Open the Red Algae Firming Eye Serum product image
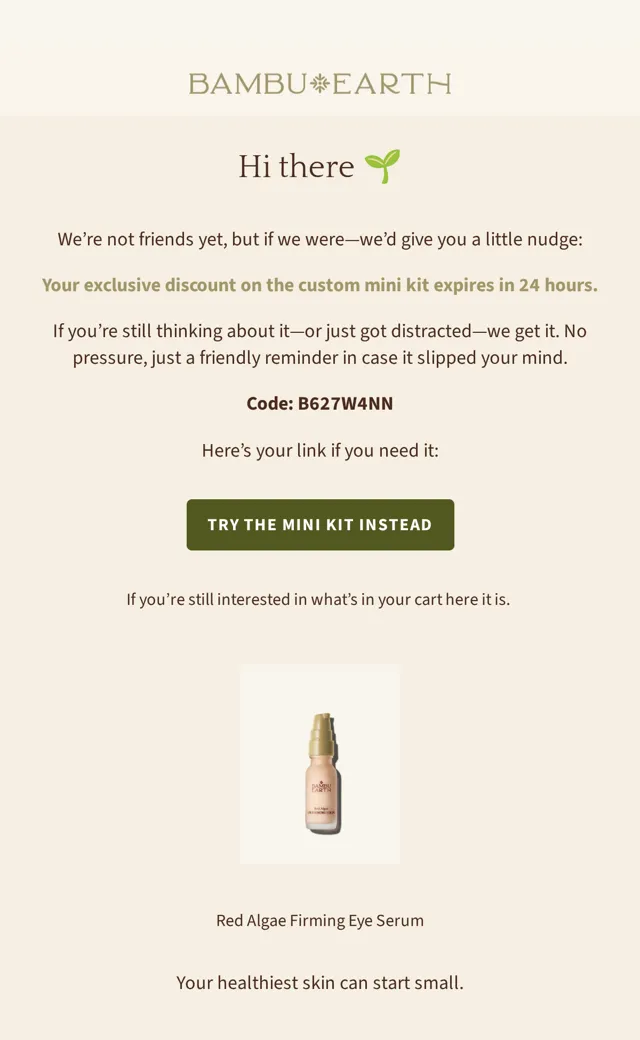 (320, 764)
